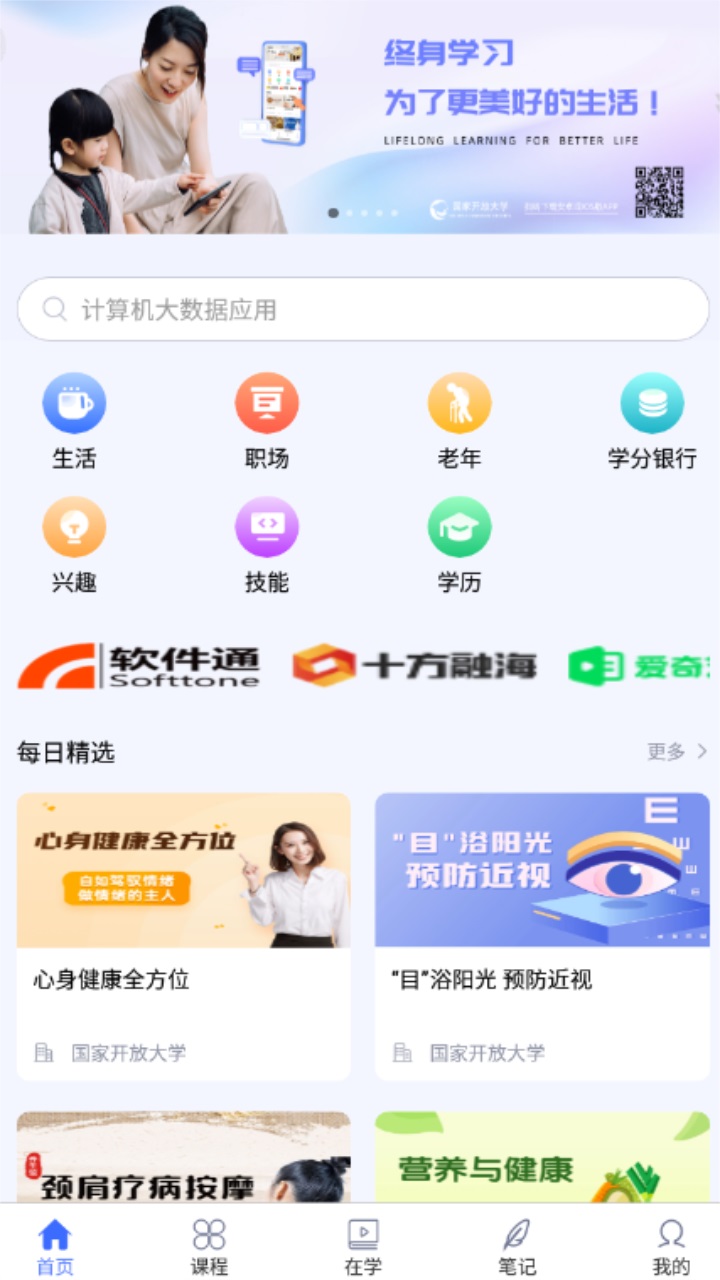Open the 营养与健康 course card
This screenshot has height=1280, width=720.
pos(542,1160)
